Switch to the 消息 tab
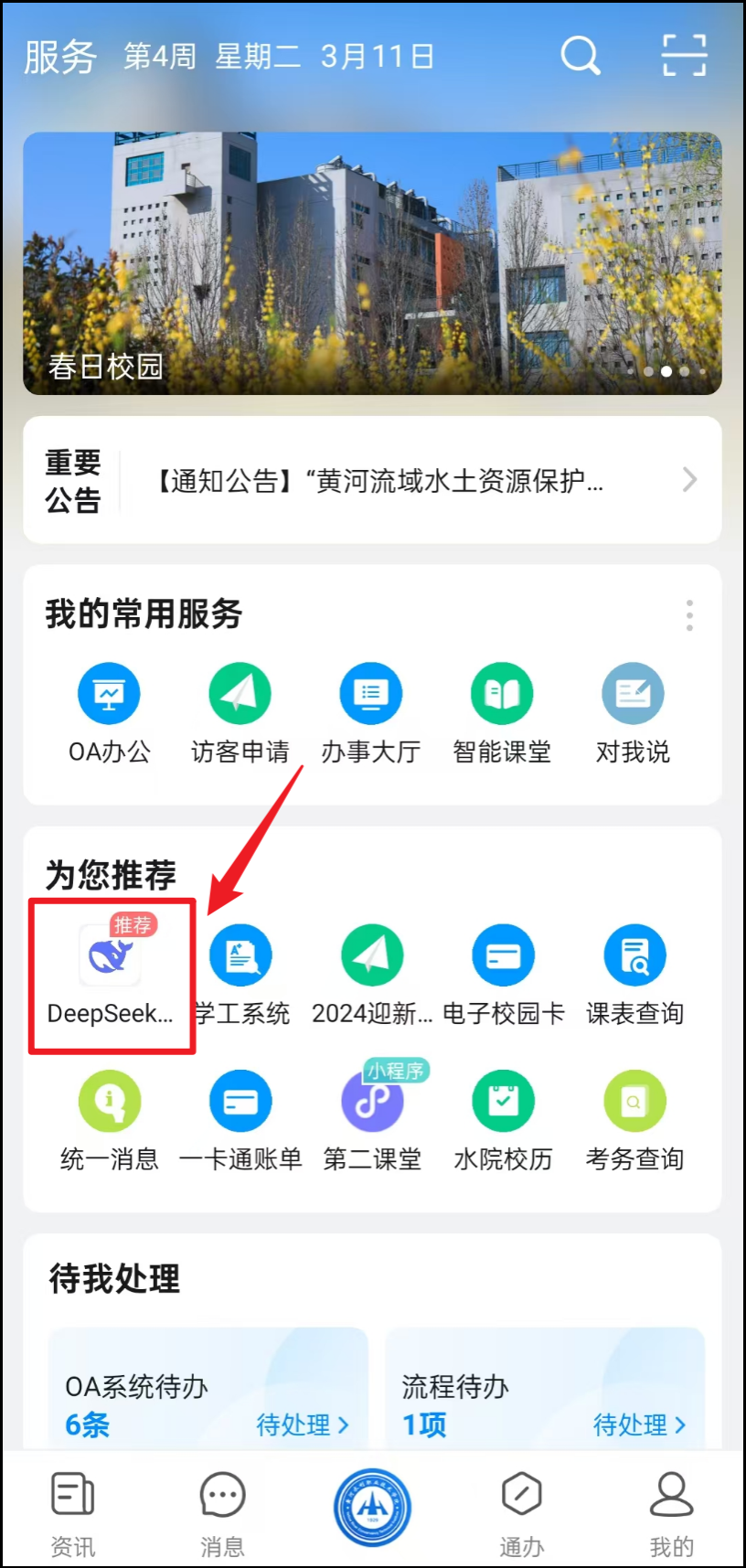Viewport: 746px width, 1568px height. pos(222,1512)
